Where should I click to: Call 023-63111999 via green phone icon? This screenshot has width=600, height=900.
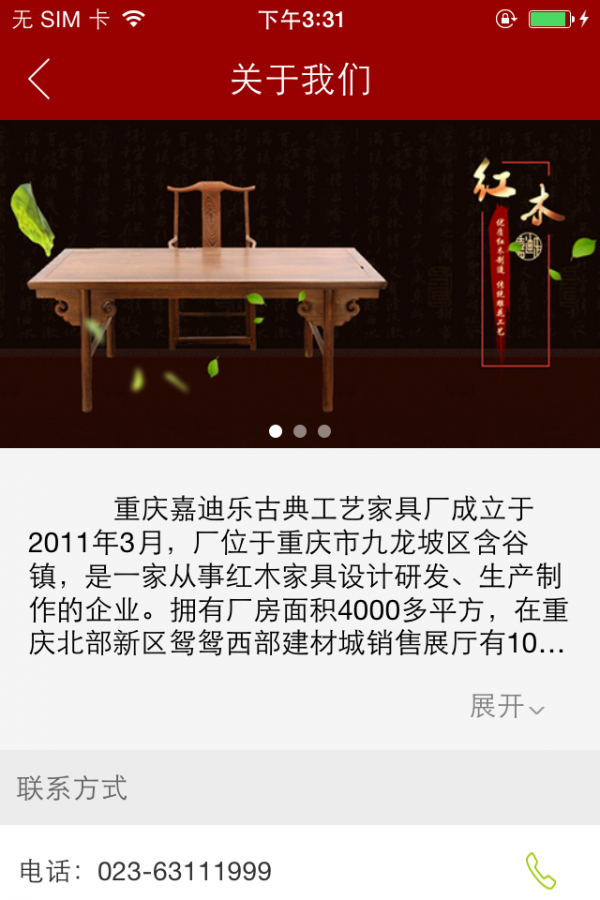tap(540, 871)
